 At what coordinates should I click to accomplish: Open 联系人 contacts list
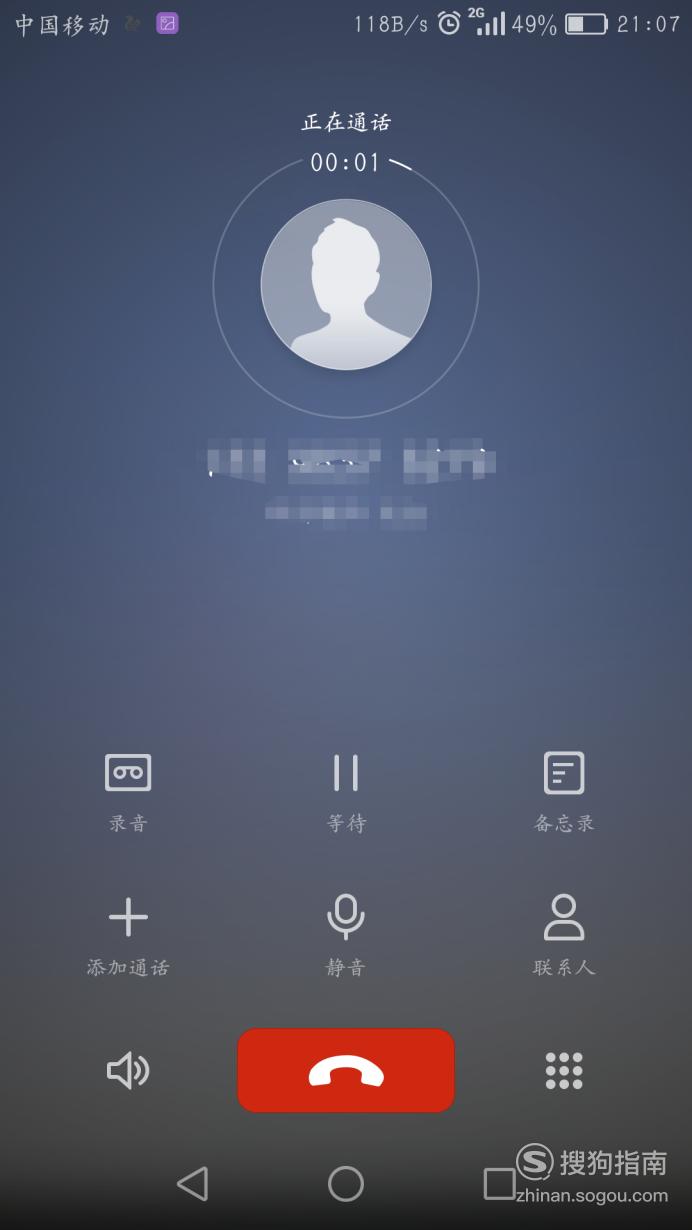coord(564,936)
